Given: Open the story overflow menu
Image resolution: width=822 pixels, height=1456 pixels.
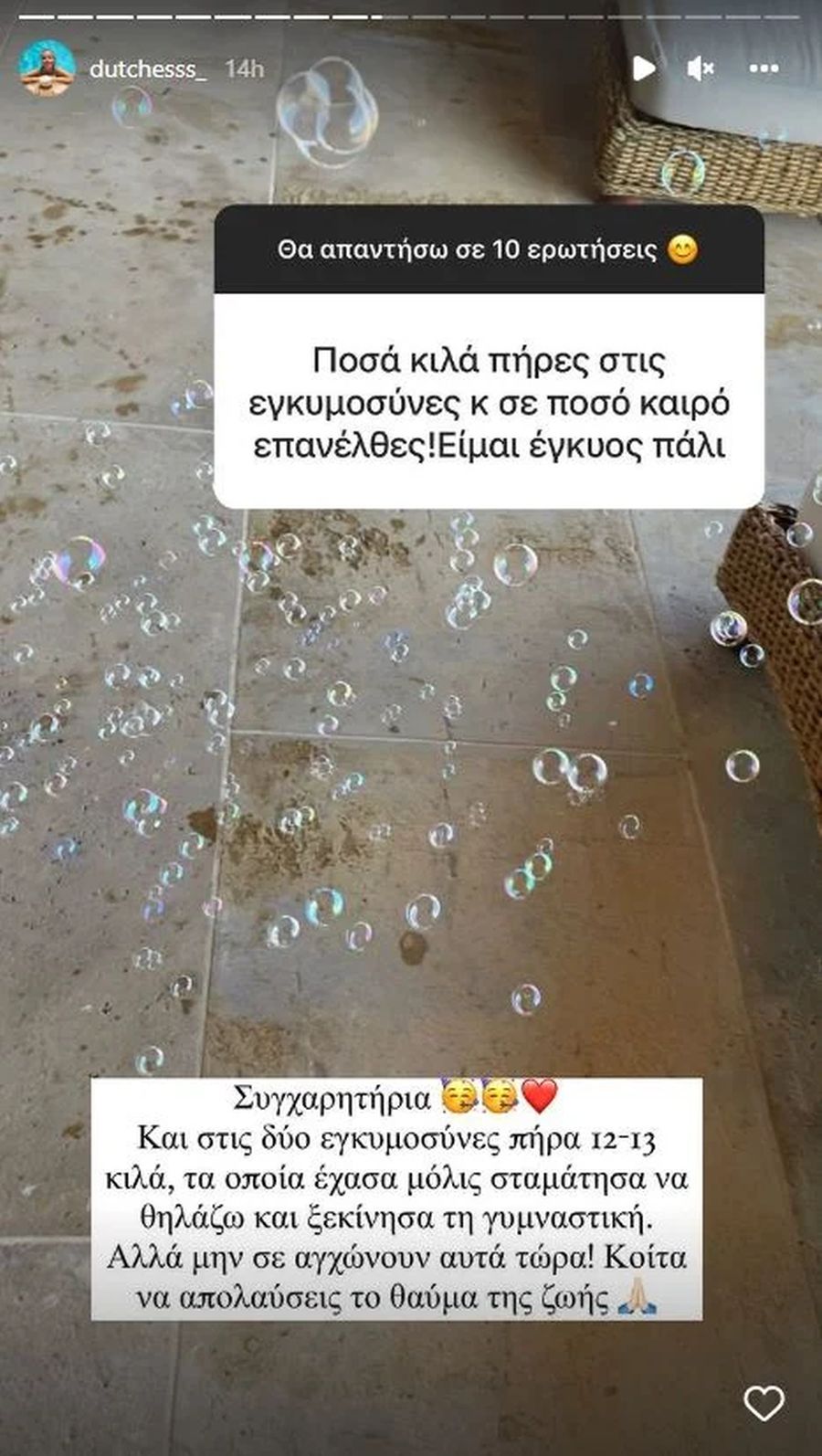Looking at the screenshot, I should (764, 69).
